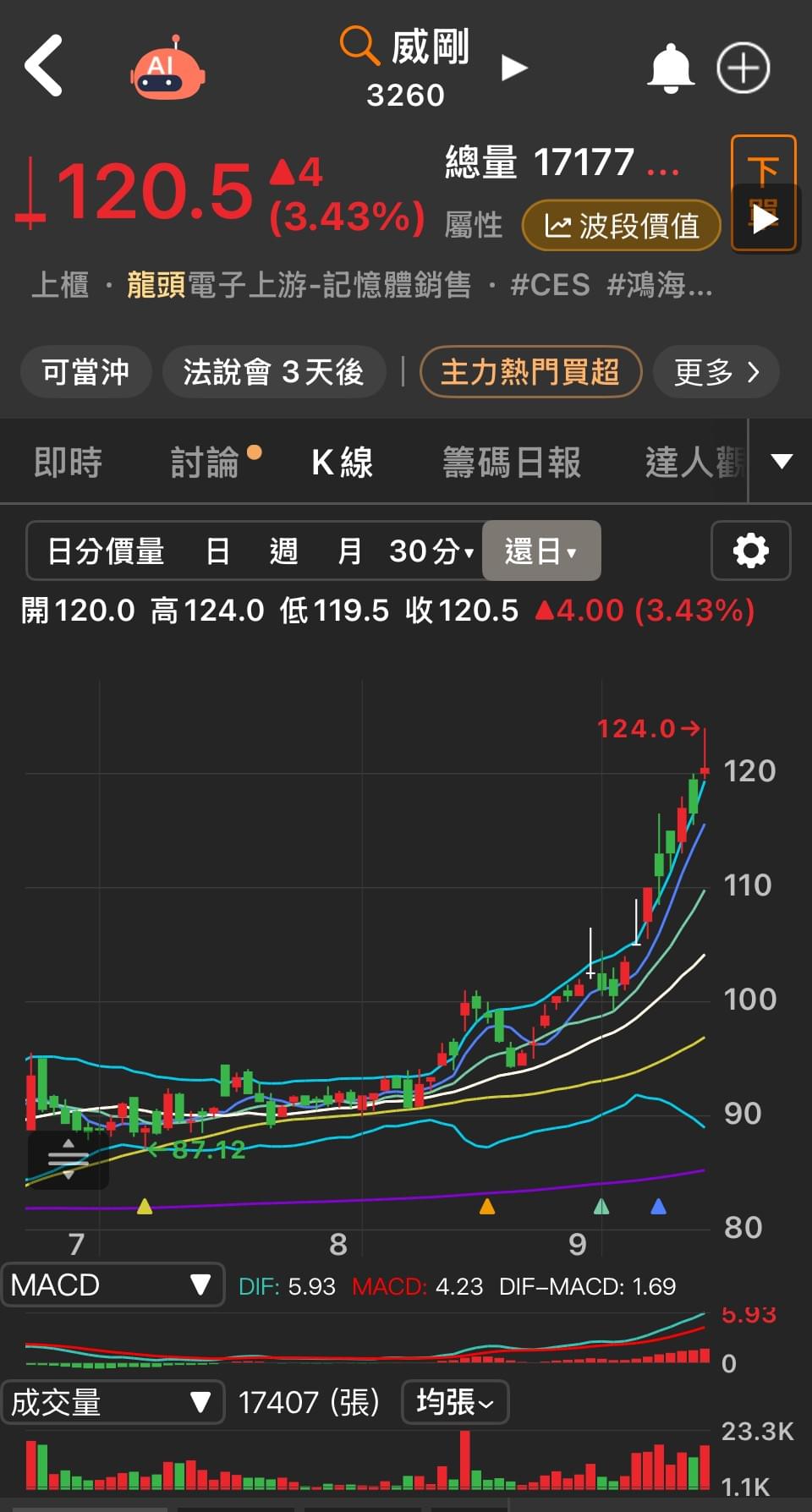Open the 籌碼日報 tab

[512, 463]
